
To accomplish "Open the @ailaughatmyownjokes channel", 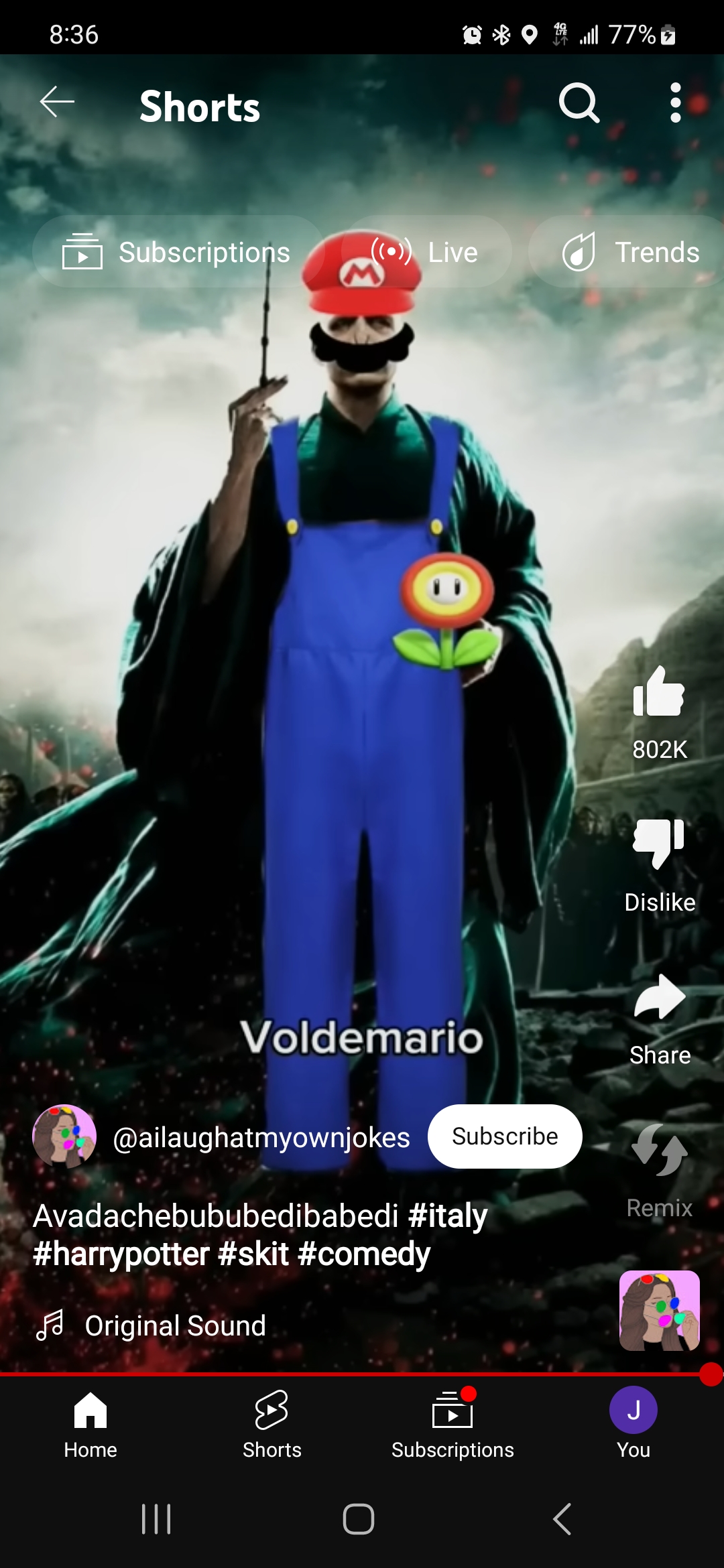I will point(261,1138).
